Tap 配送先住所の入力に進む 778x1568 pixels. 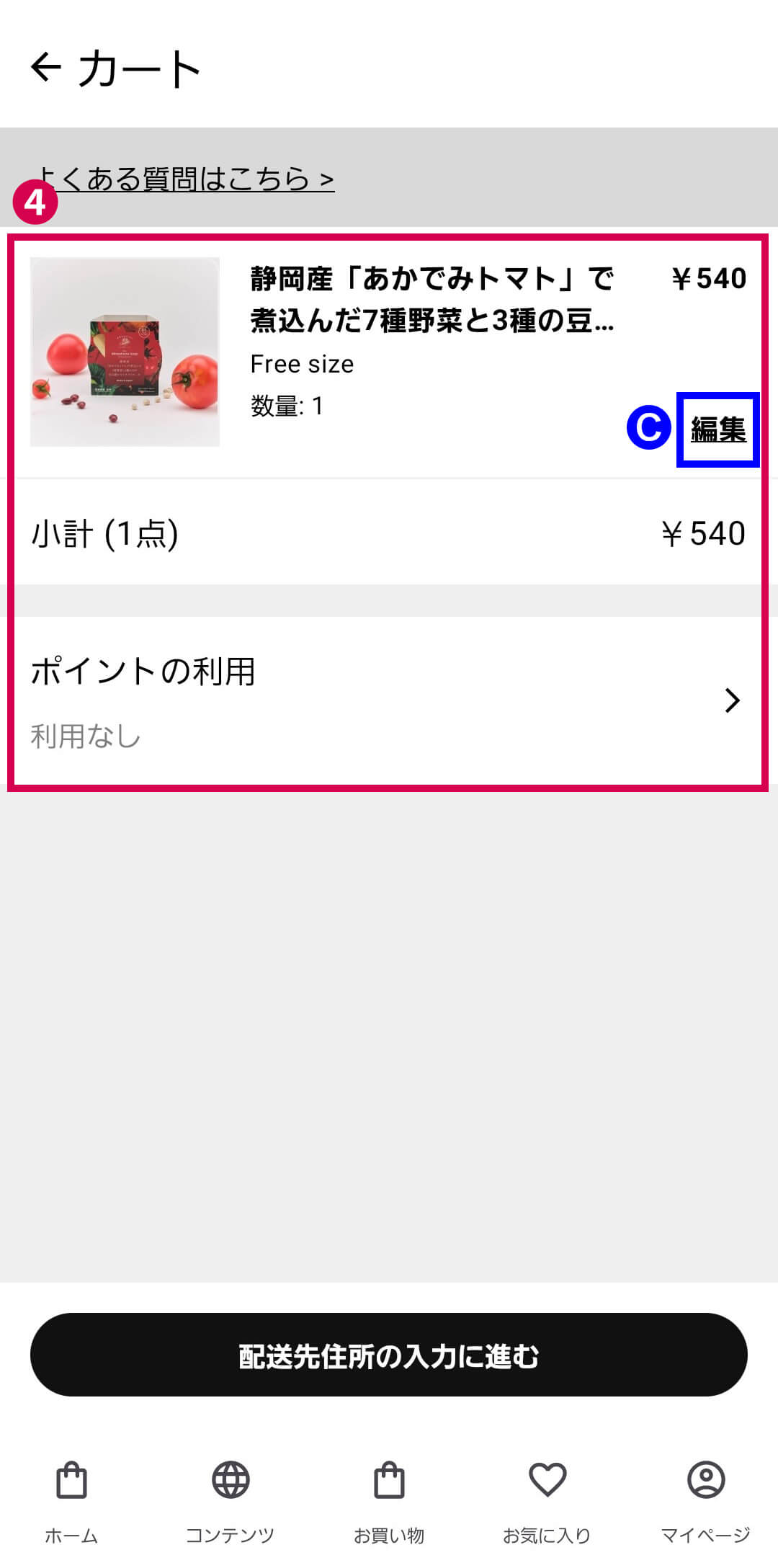pyautogui.click(x=389, y=1355)
